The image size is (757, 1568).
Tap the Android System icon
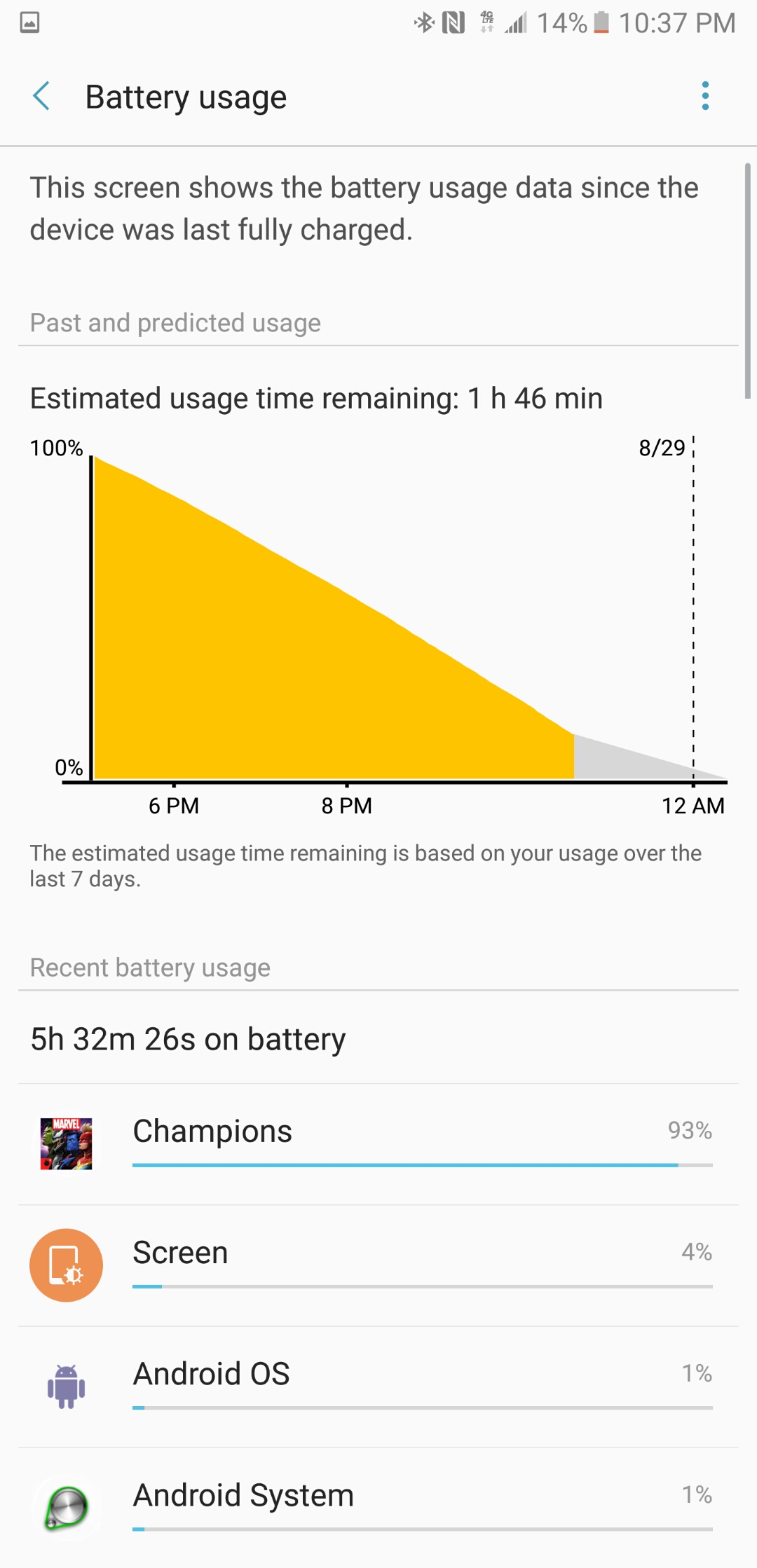66,1508
